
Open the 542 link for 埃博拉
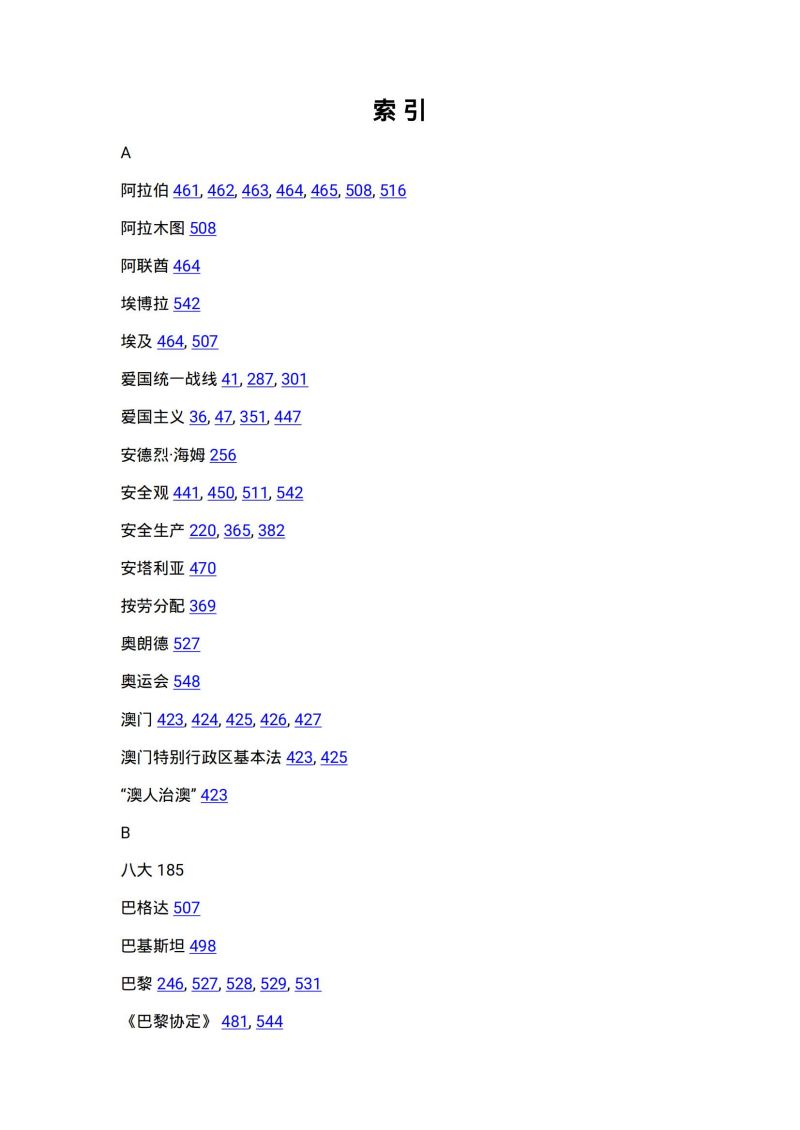point(186,304)
